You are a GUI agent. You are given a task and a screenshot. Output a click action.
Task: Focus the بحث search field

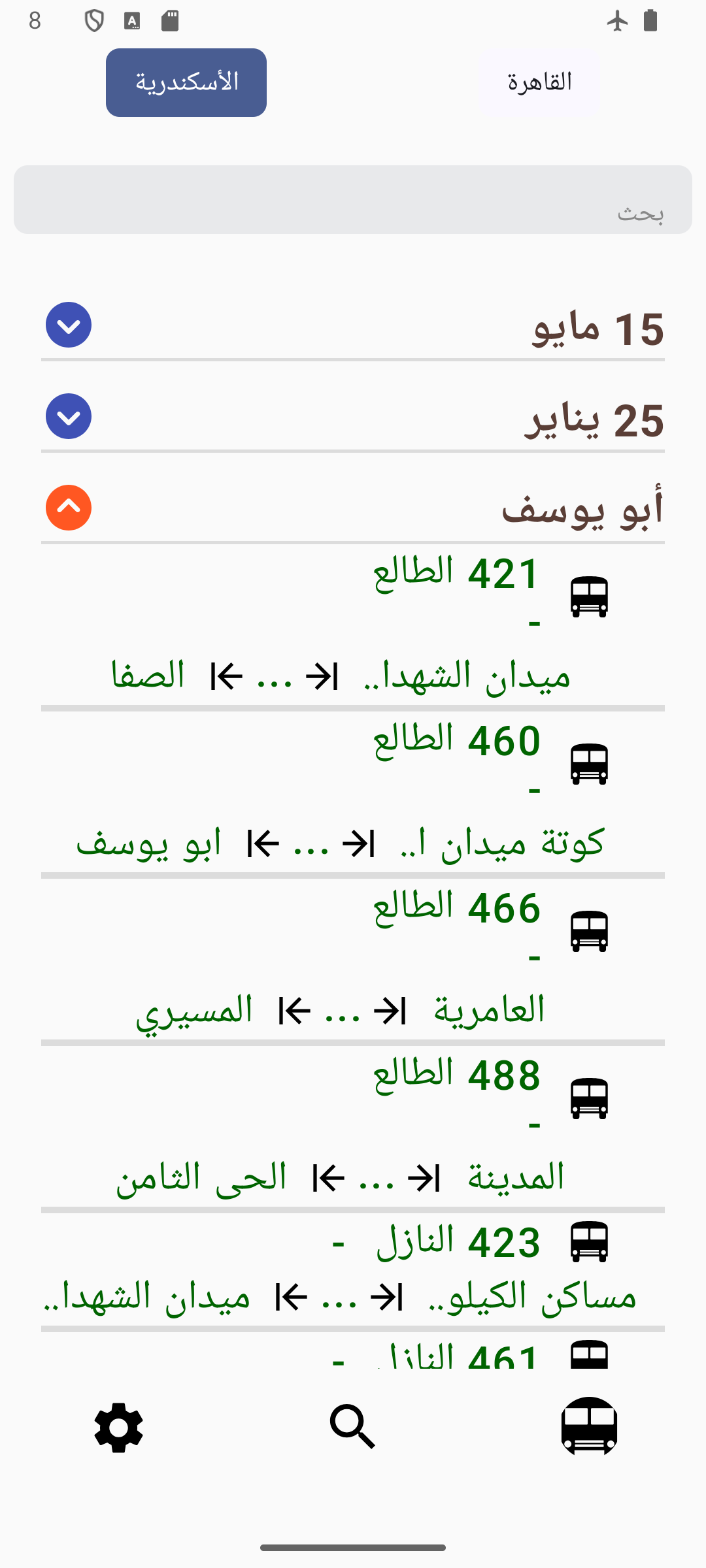353,200
